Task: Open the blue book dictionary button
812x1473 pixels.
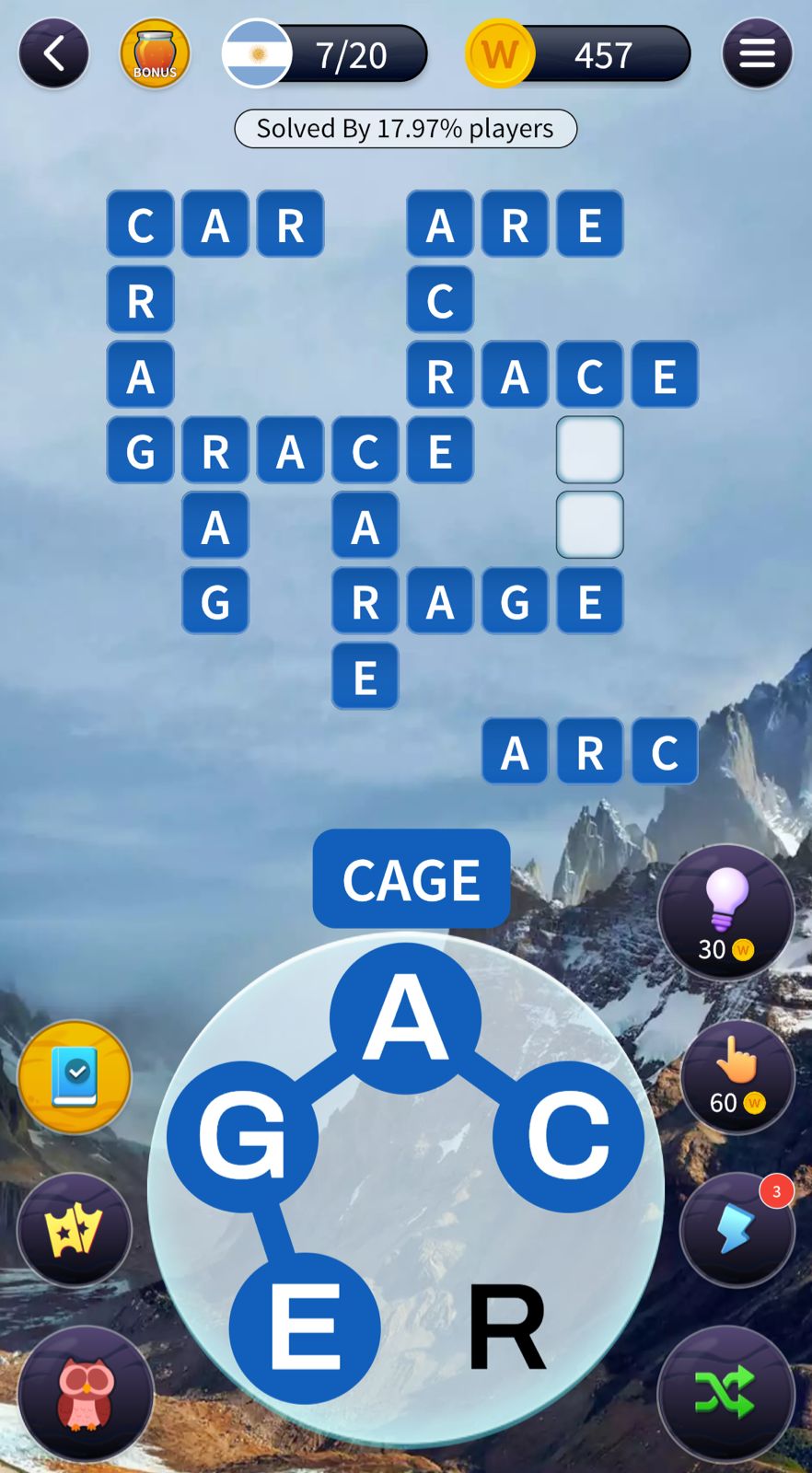Action: click(x=75, y=1076)
